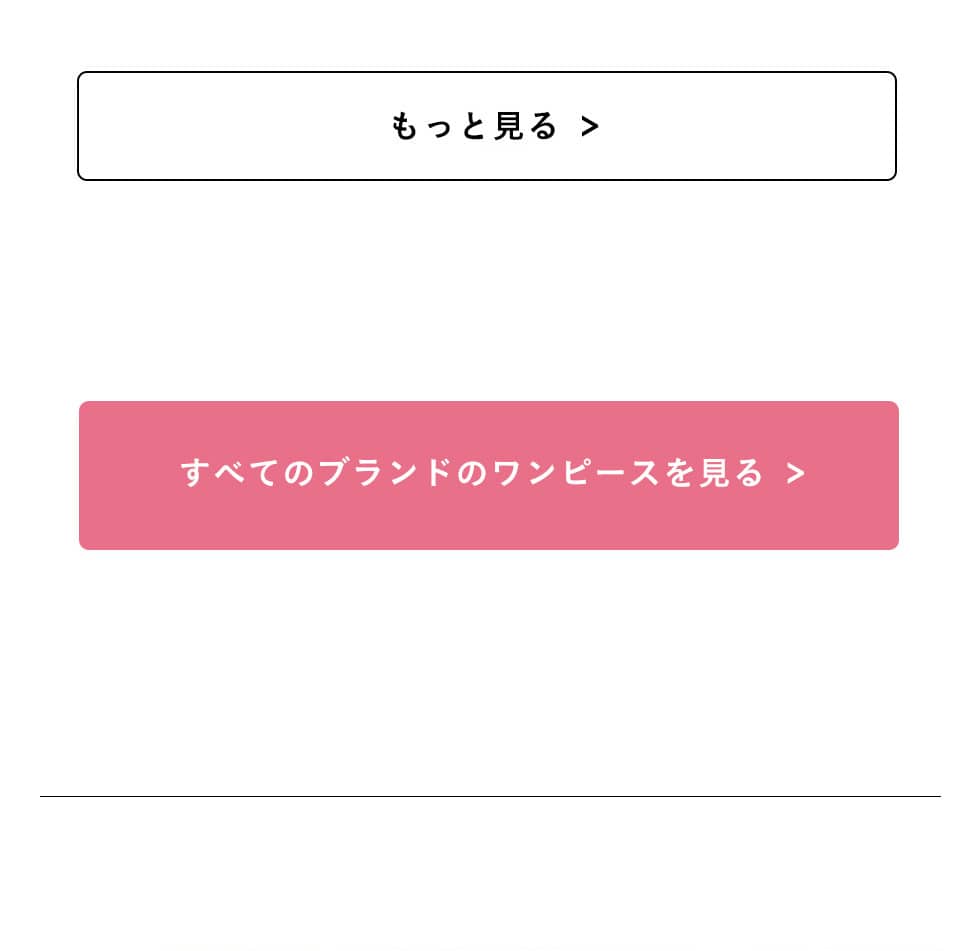Tap the もっと見る button

click(487, 126)
